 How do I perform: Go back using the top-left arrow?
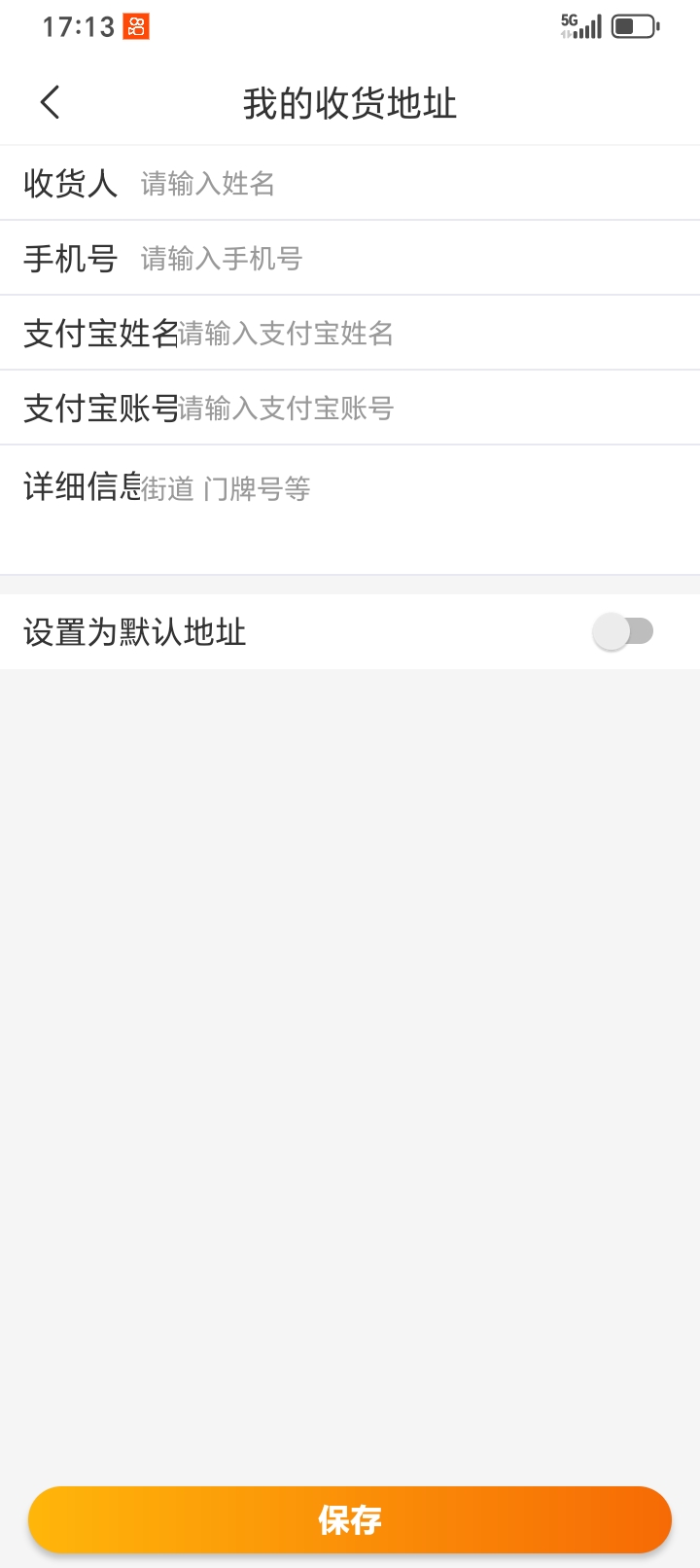pos(51,102)
